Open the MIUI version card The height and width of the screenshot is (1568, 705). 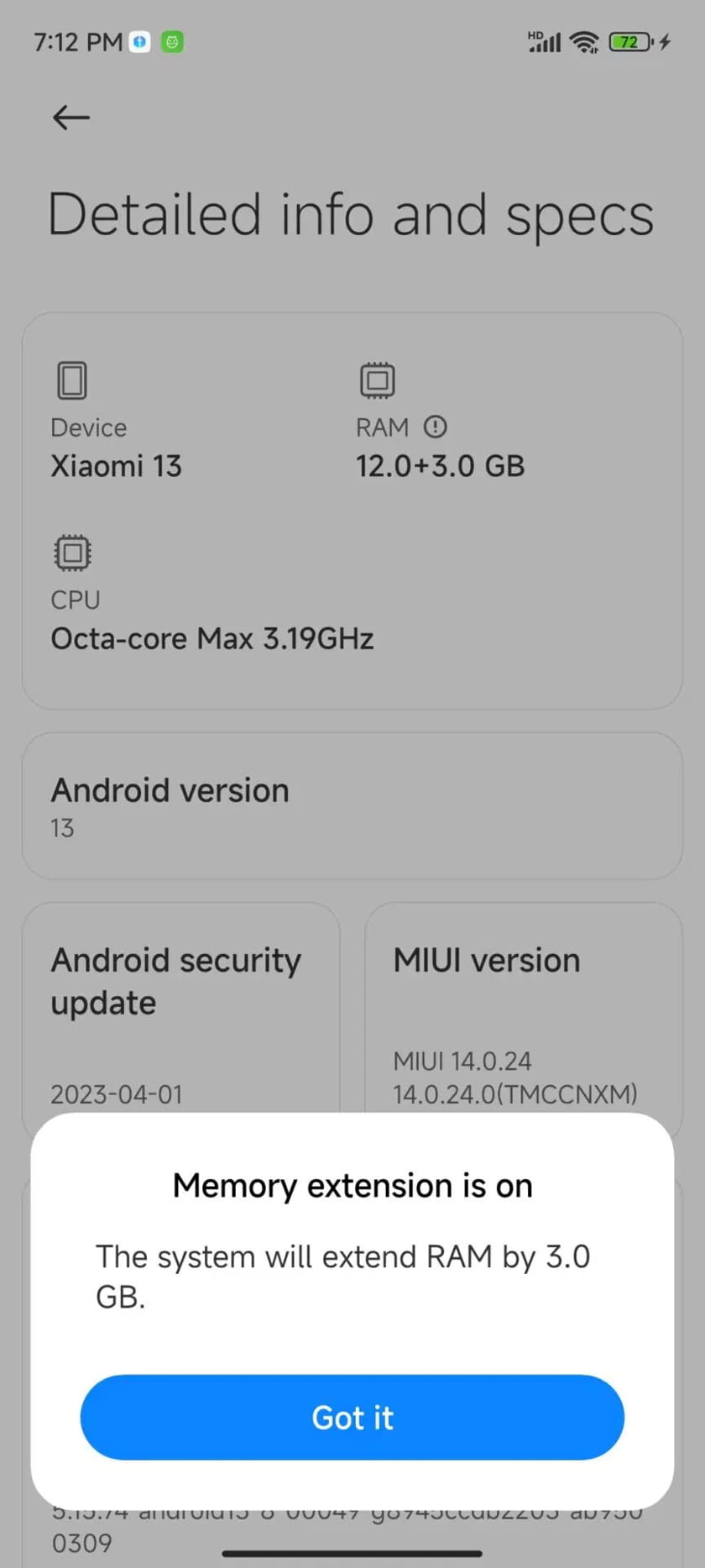point(523,1008)
